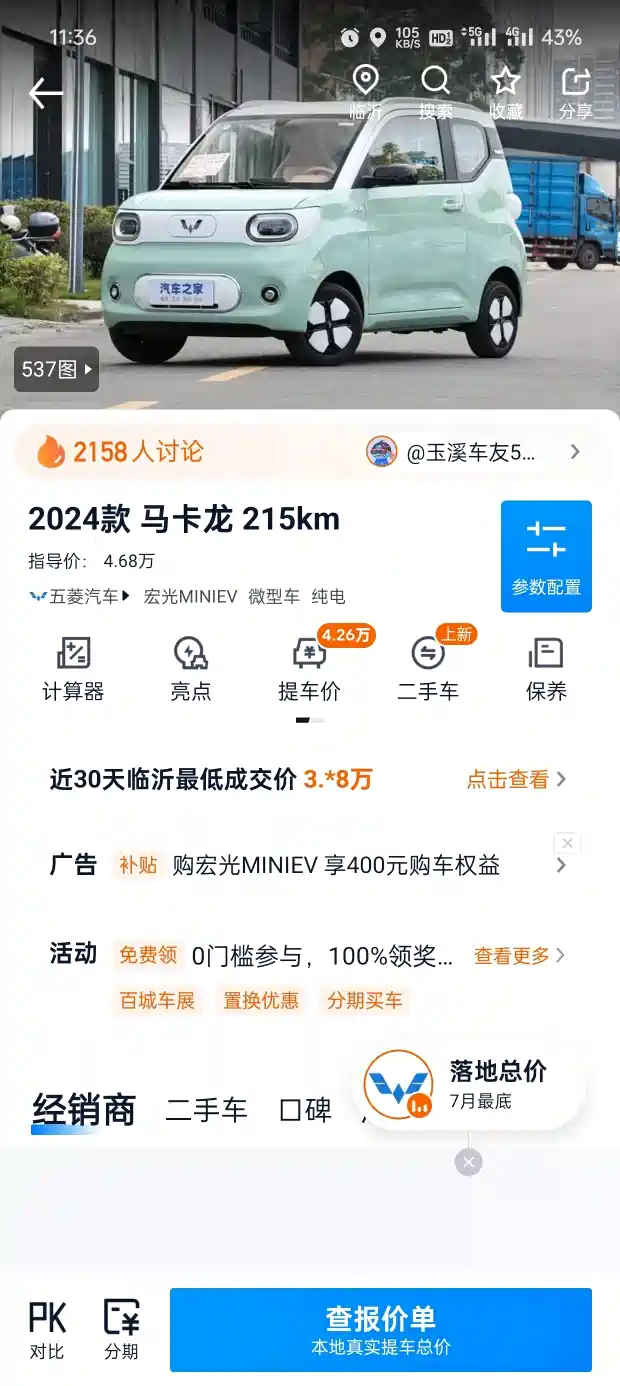Share this car via 分享

(x=576, y=92)
